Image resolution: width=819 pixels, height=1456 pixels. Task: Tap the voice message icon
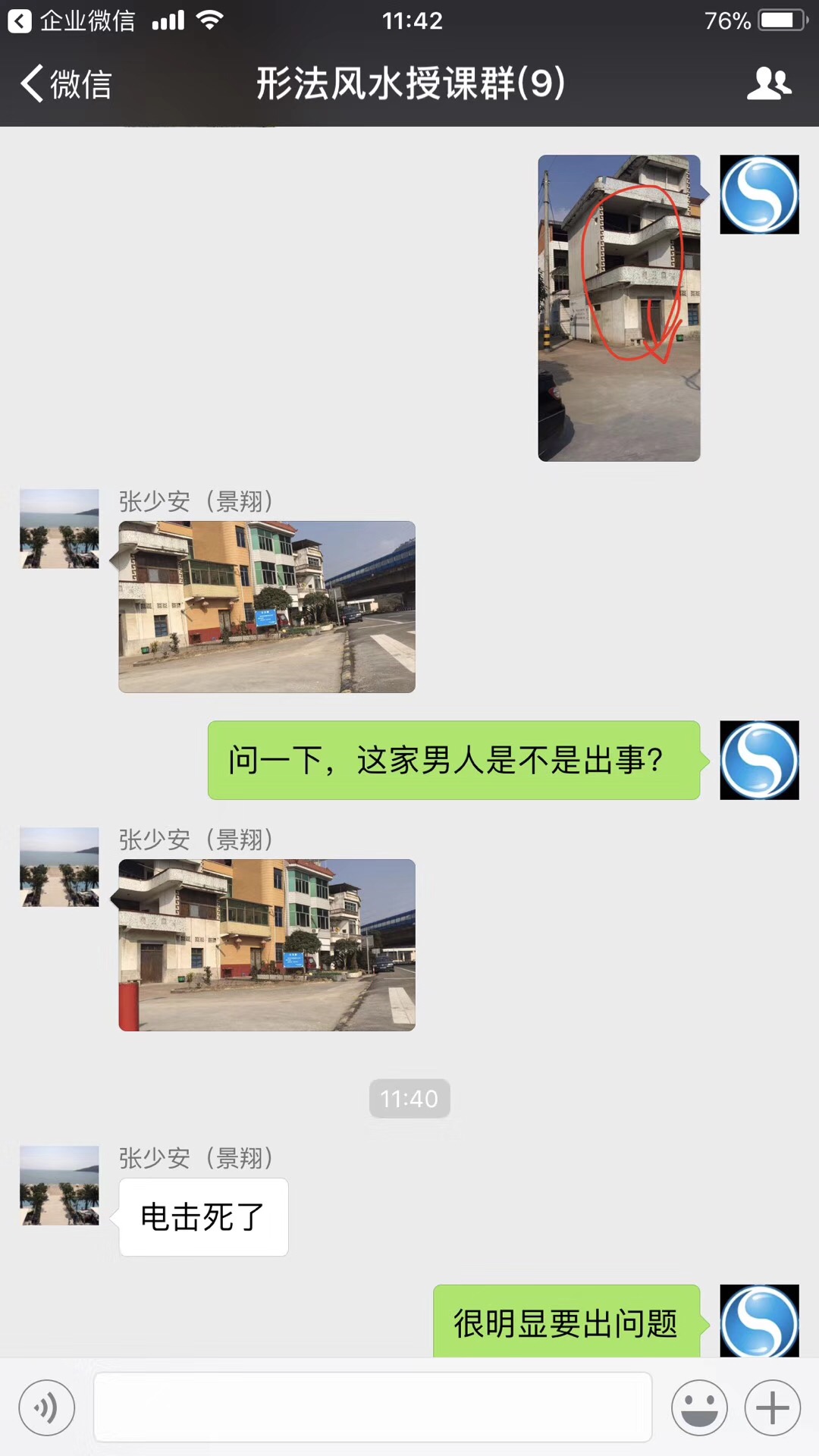tap(47, 1408)
